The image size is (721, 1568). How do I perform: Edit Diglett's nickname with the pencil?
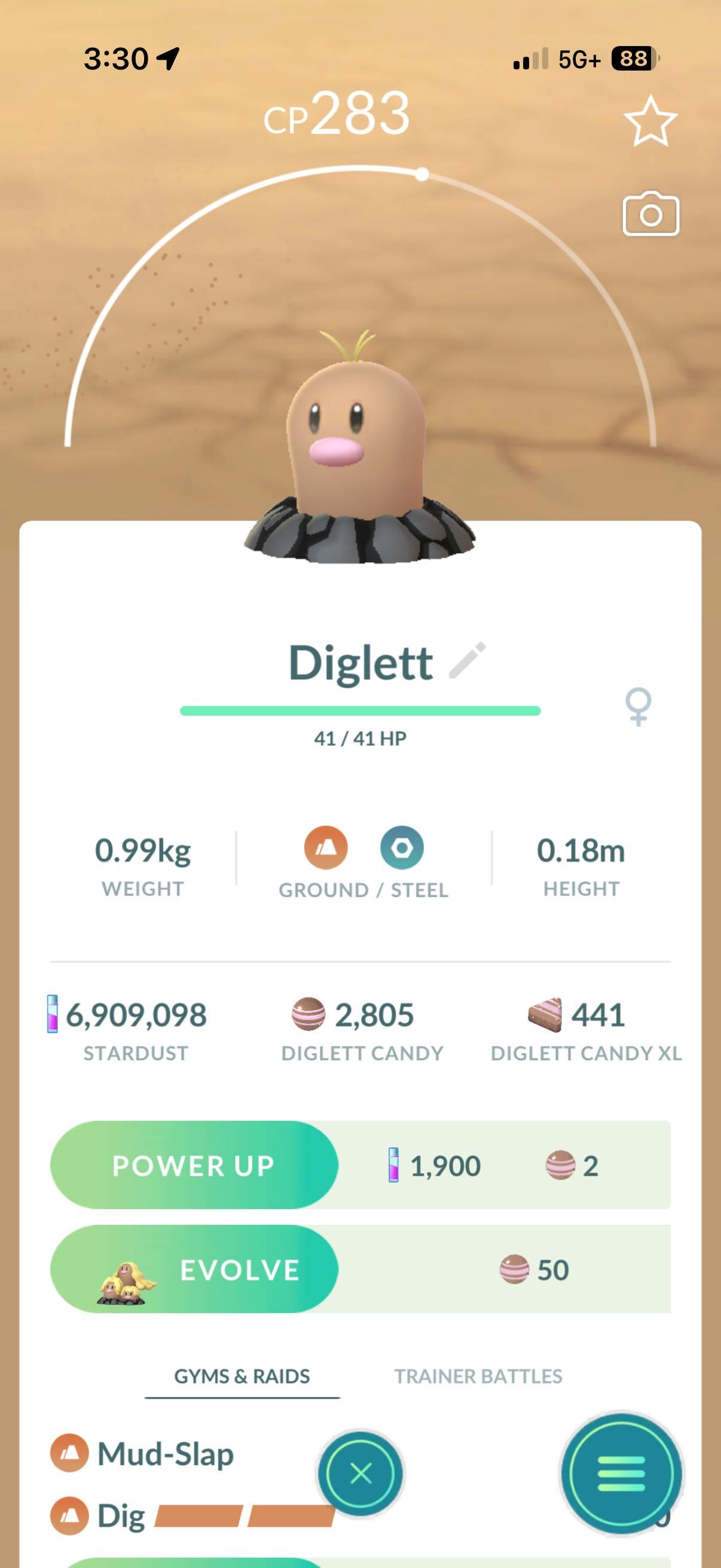467,660
